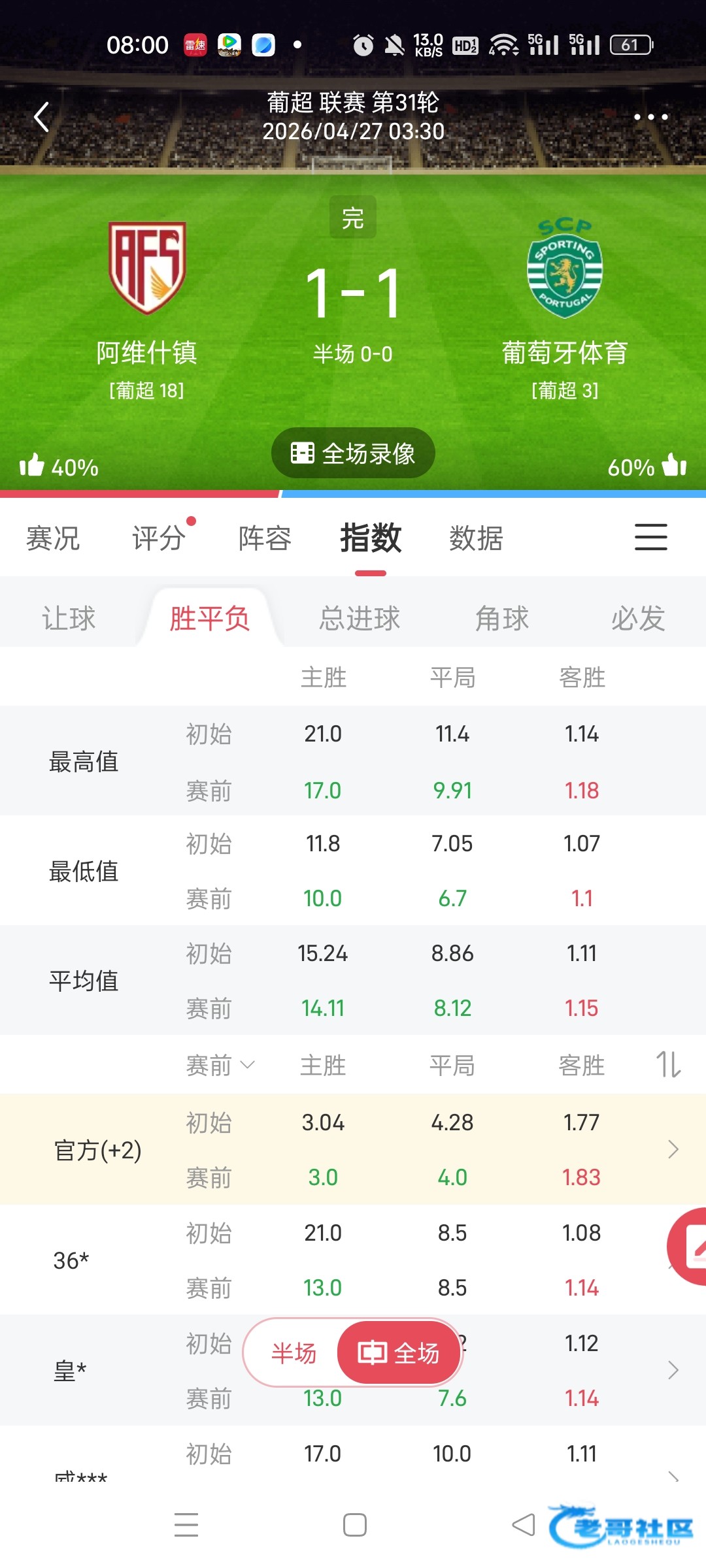Select the 角球 sub-tab
Viewport: 706px width, 1568px height.
pos(502,618)
